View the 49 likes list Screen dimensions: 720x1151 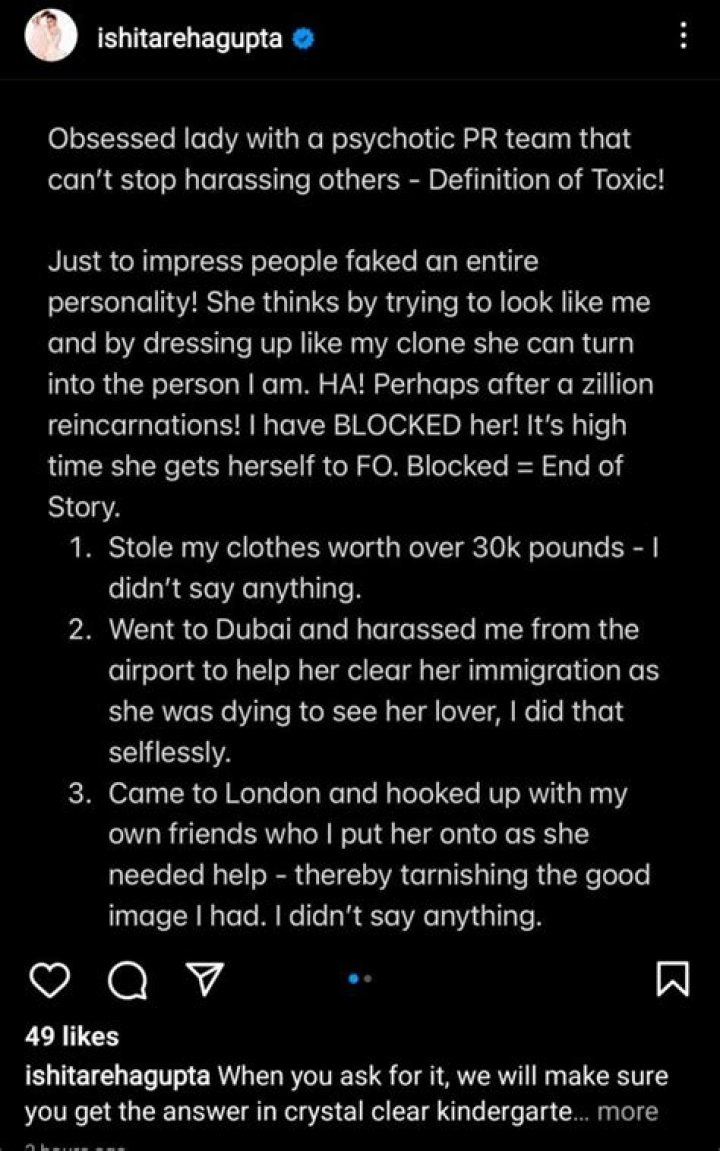coord(72,1036)
